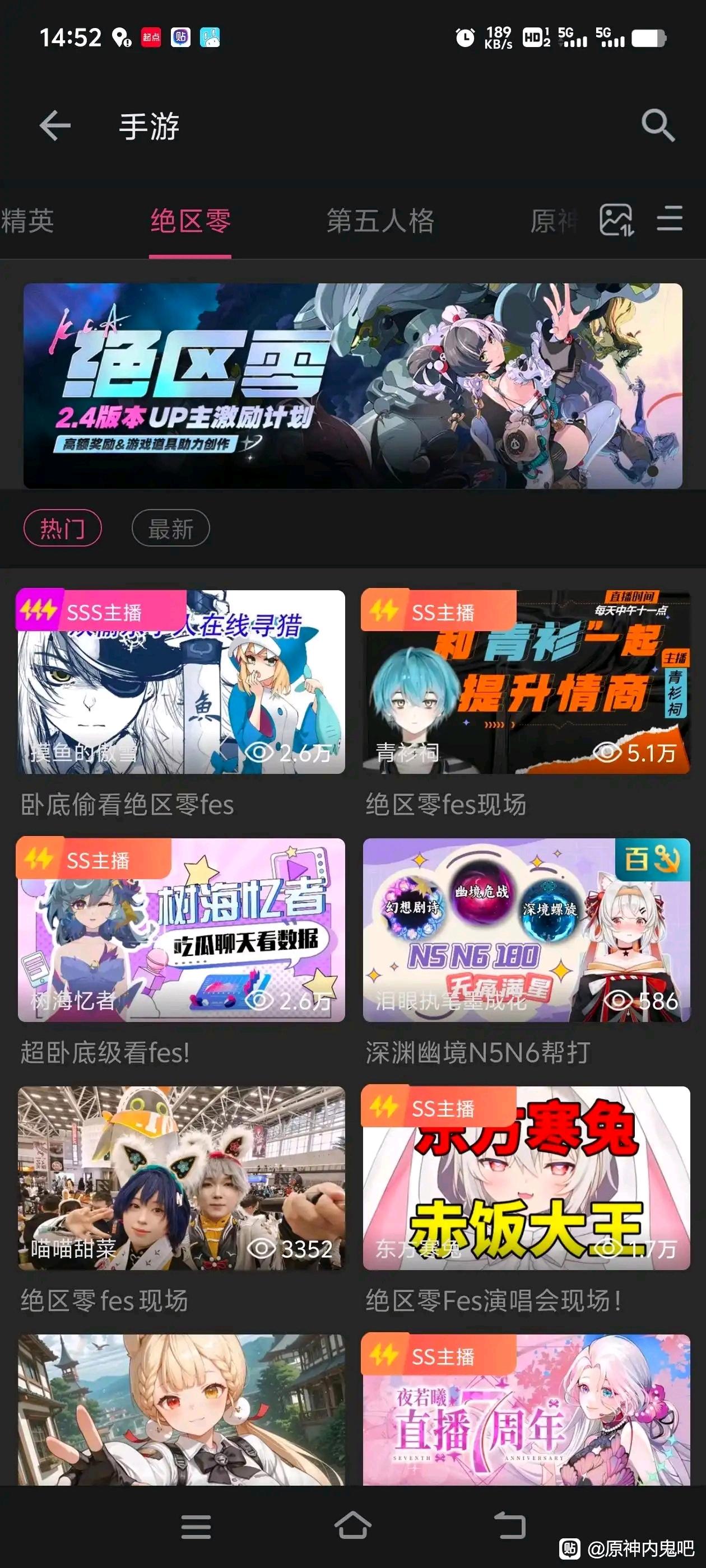The height and width of the screenshot is (1568, 706).
Task: Open the 夜若曦 直播7周年 stream card
Action: [526, 1409]
